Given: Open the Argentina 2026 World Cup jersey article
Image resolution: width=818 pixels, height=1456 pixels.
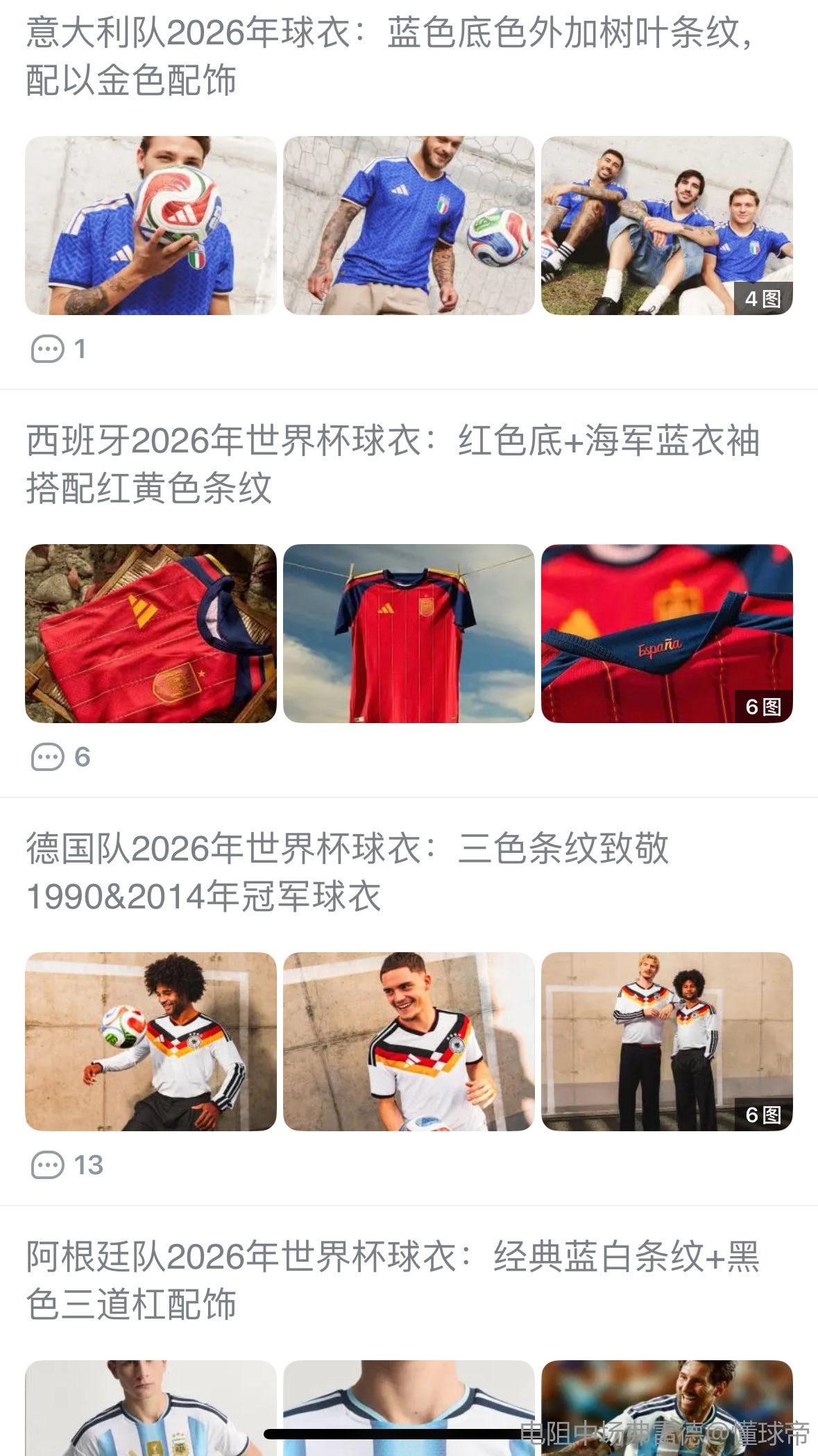Looking at the screenshot, I should tap(393, 1280).
